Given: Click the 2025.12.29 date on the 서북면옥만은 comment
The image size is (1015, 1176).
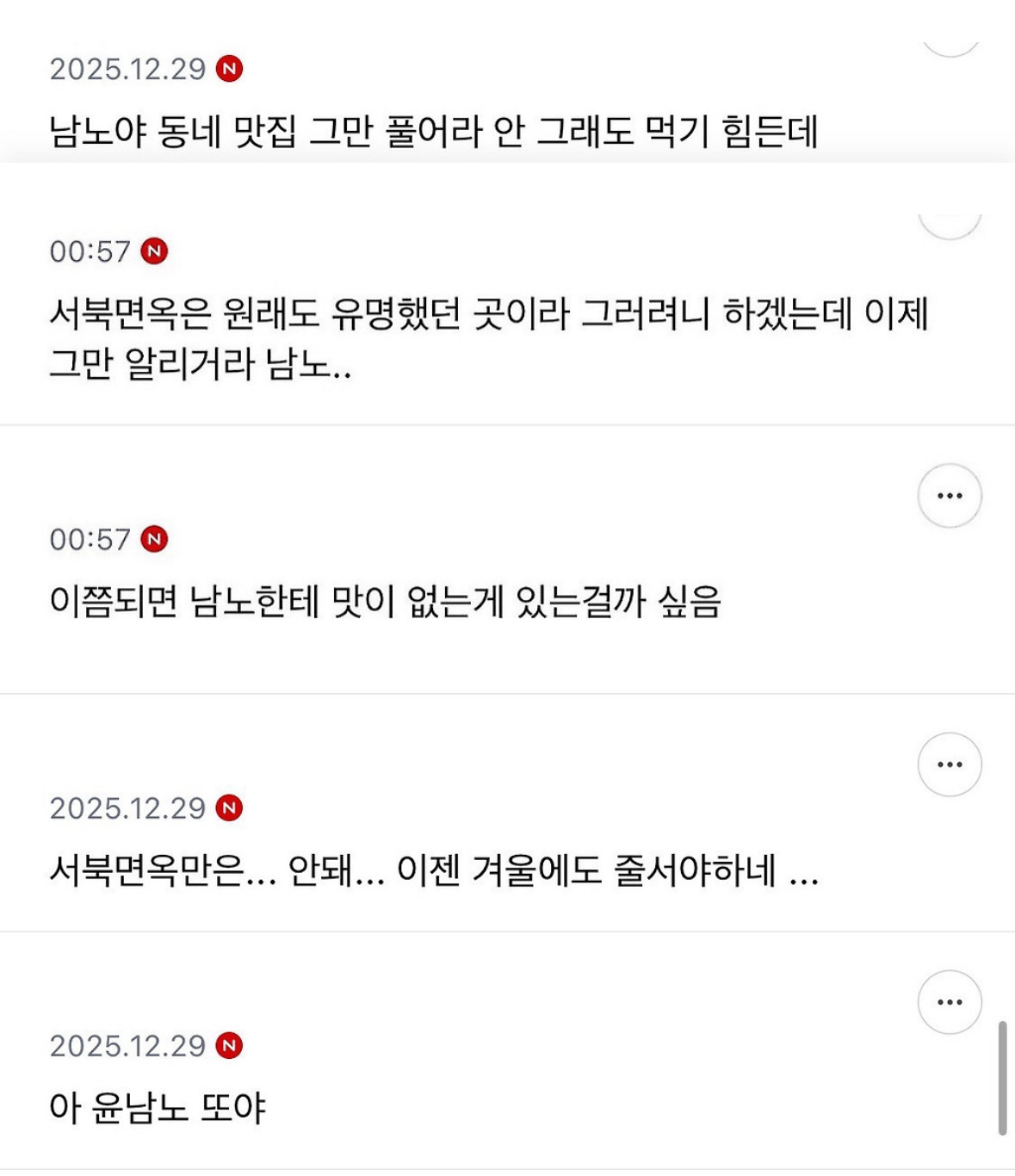Looking at the screenshot, I should point(129,808).
